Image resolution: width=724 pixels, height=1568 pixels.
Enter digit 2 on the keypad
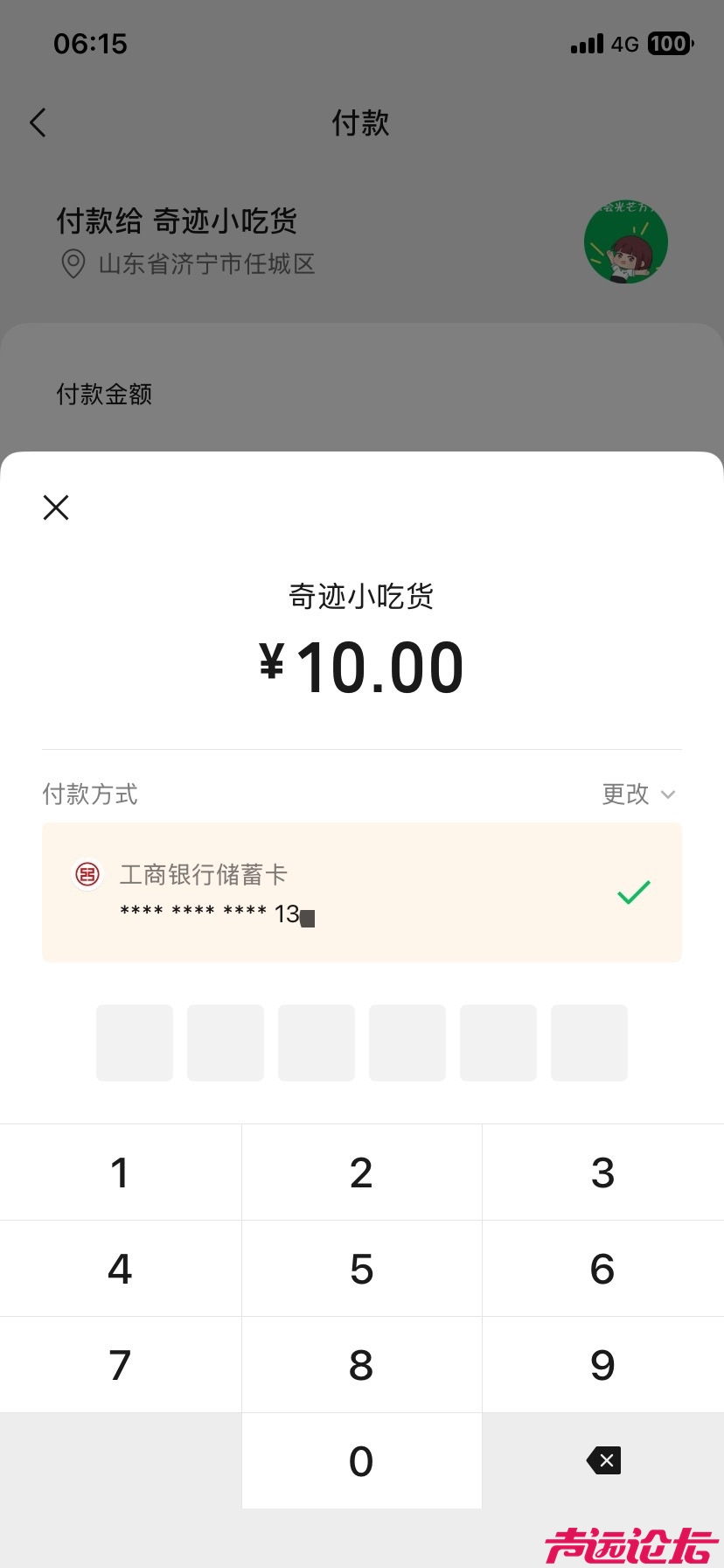(361, 1172)
